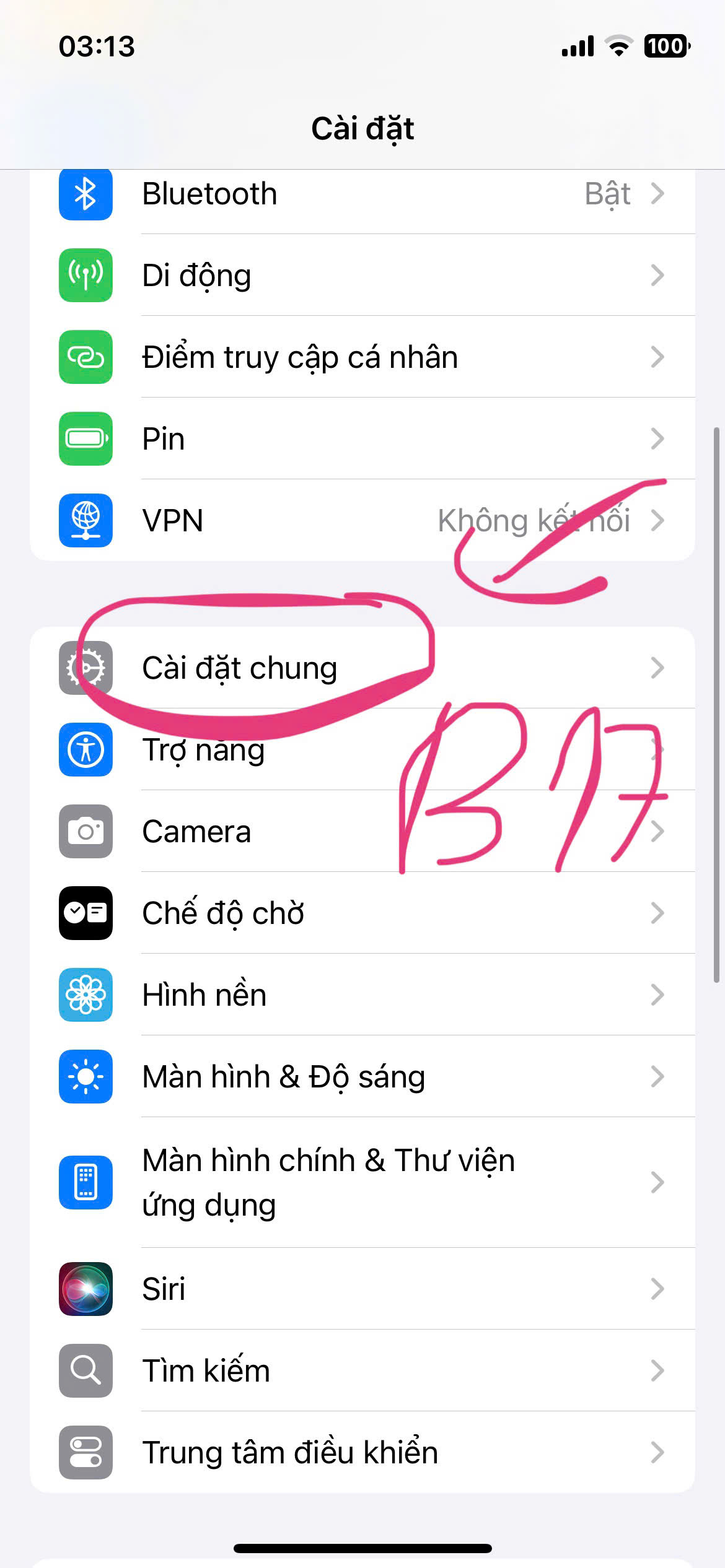The width and height of the screenshot is (725, 1568).
Task: Open Trợ năng accessibility settings
Action: 362,749
